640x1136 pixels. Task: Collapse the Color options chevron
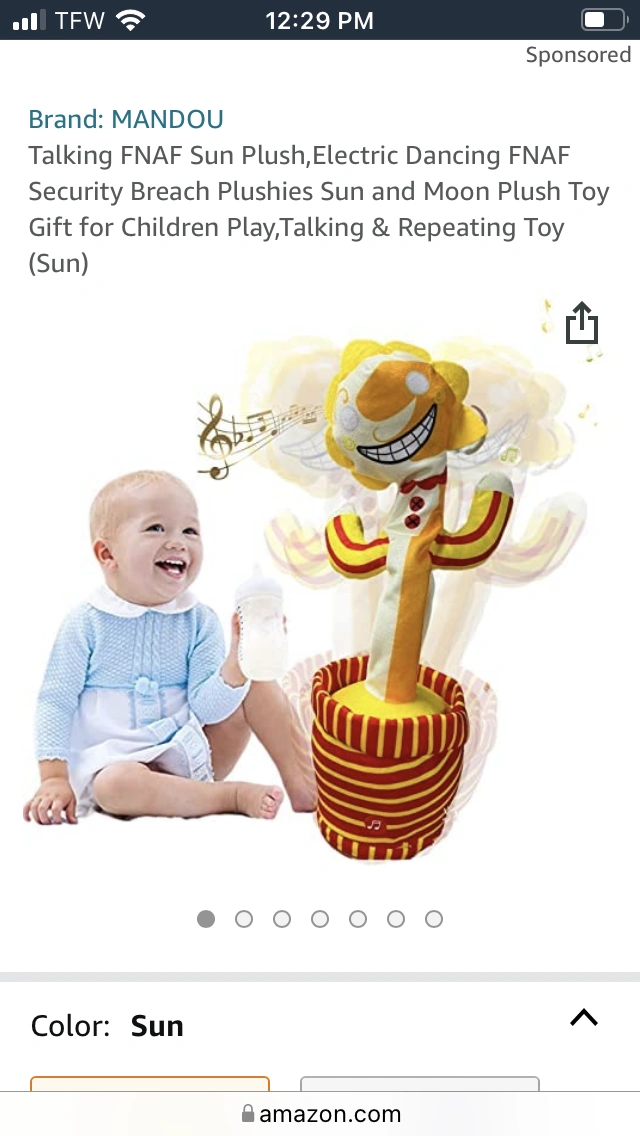[583, 1018]
